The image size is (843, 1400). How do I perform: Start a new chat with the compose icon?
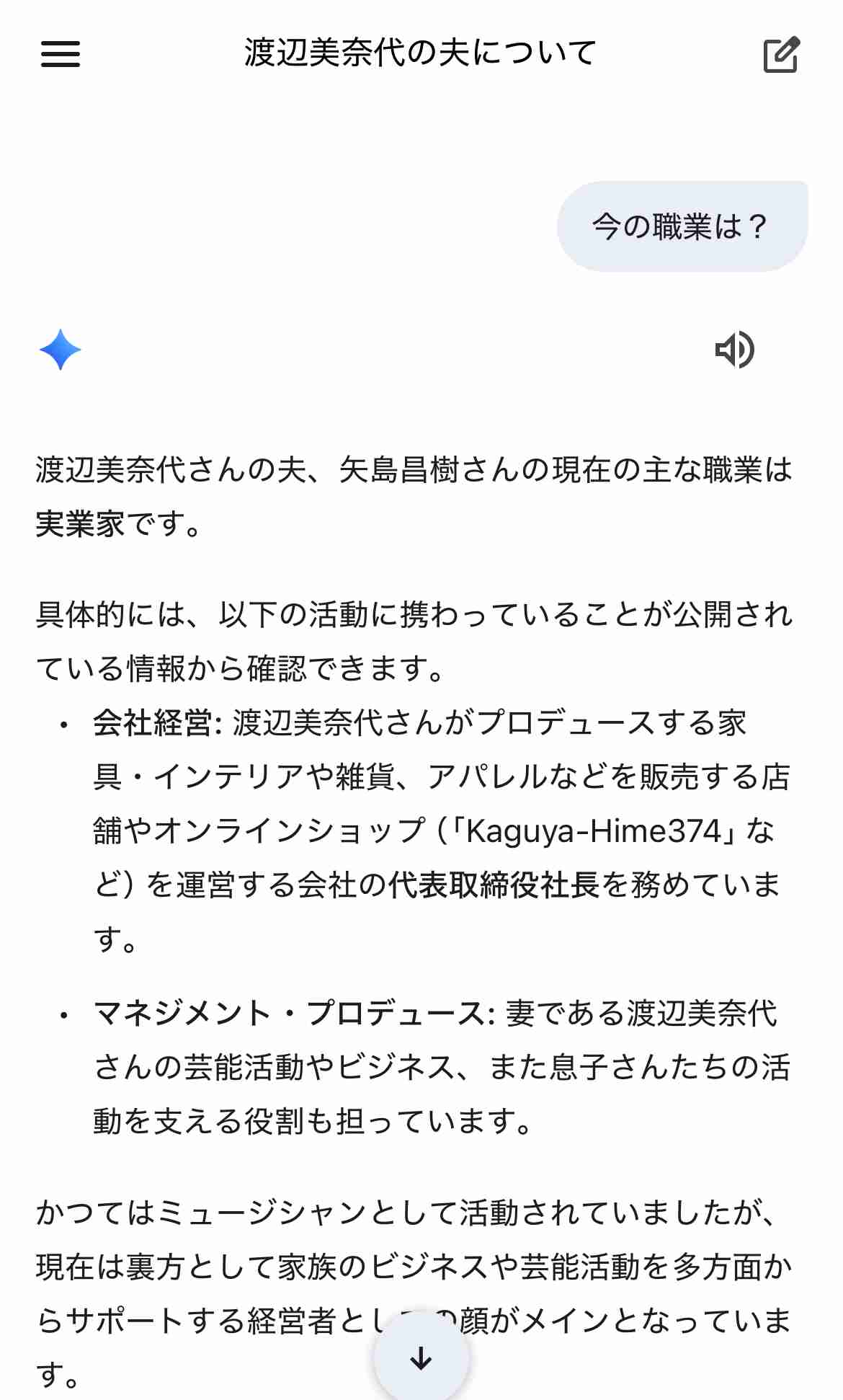click(781, 54)
